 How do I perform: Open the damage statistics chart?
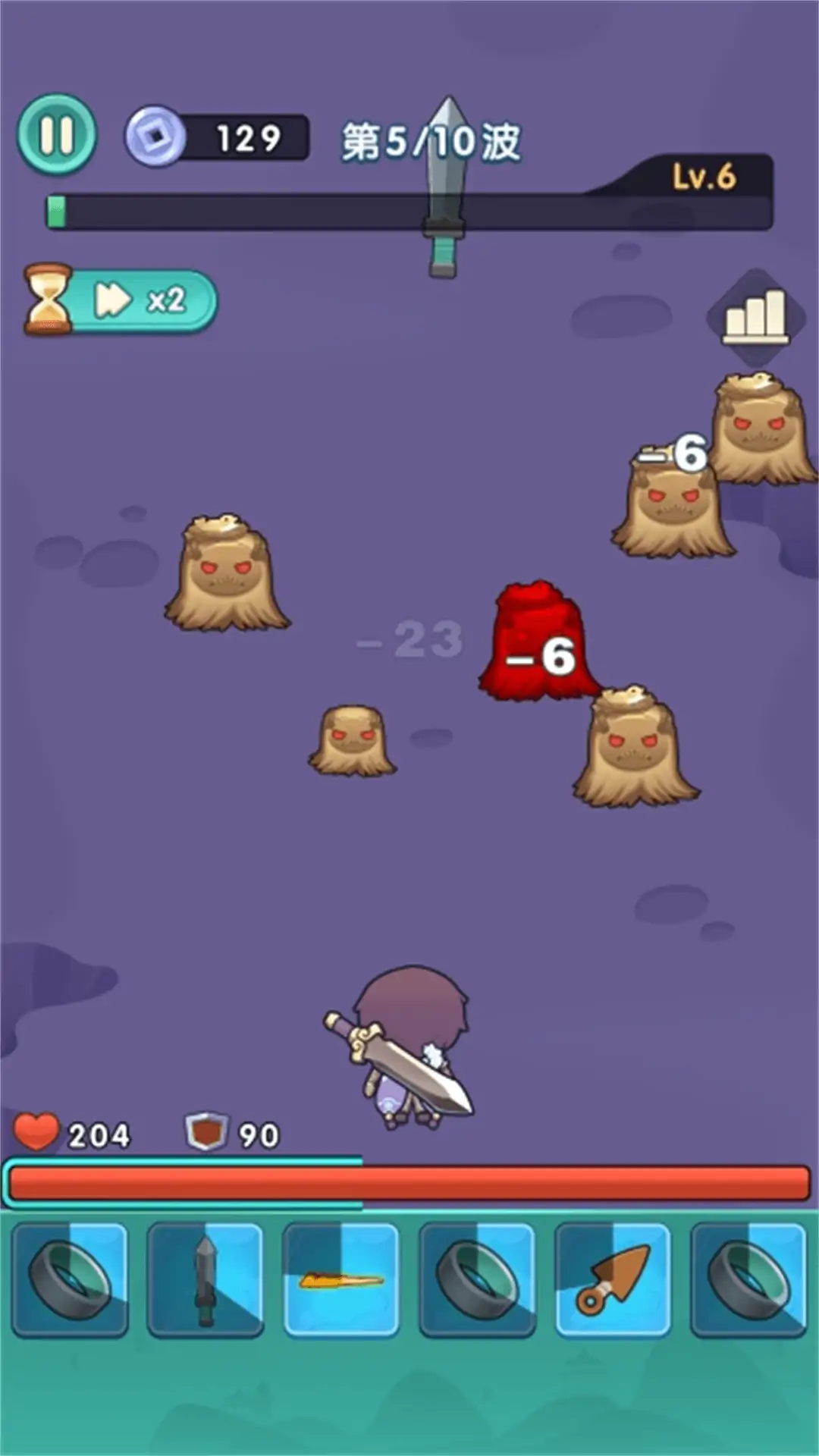pos(755,315)
